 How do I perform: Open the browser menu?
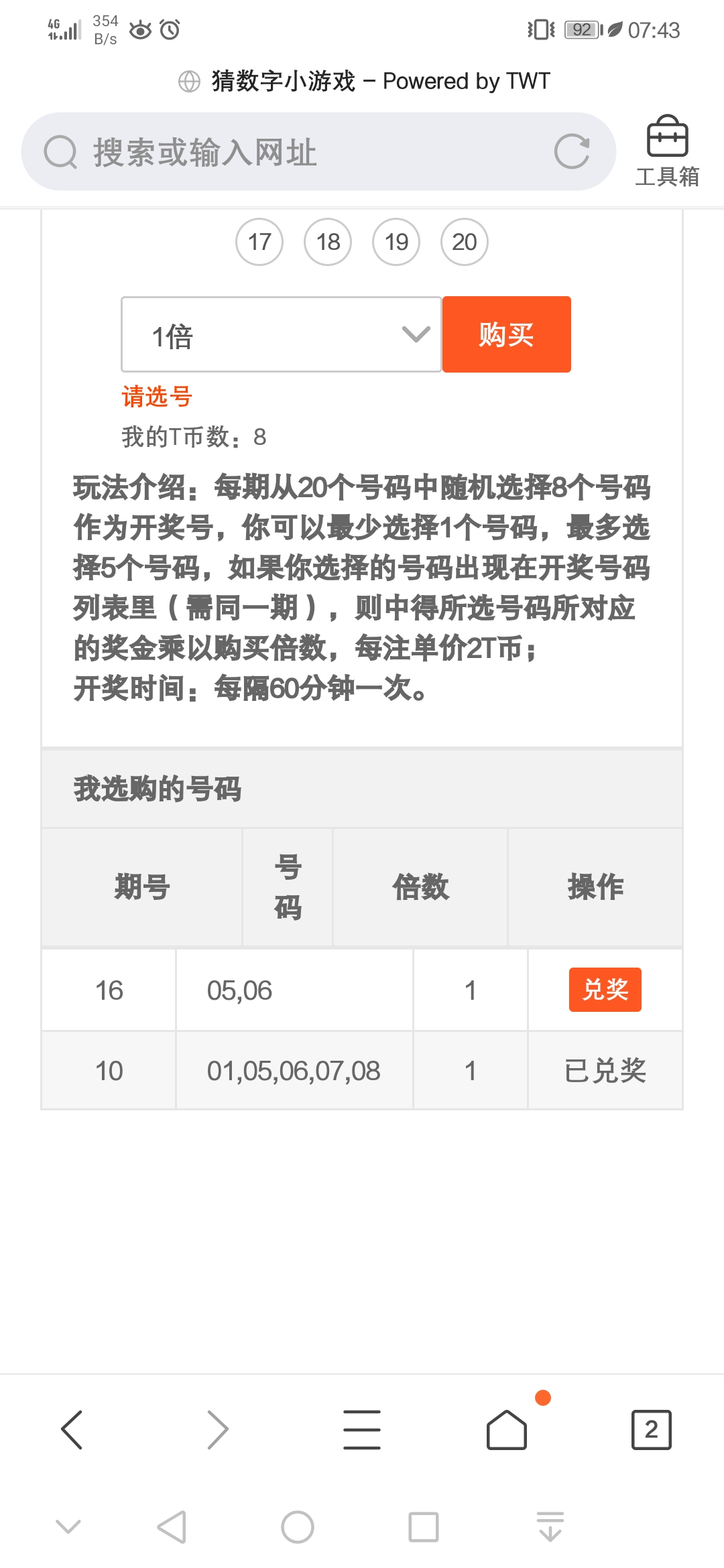pyautogui.click(x=362, y=1429)
